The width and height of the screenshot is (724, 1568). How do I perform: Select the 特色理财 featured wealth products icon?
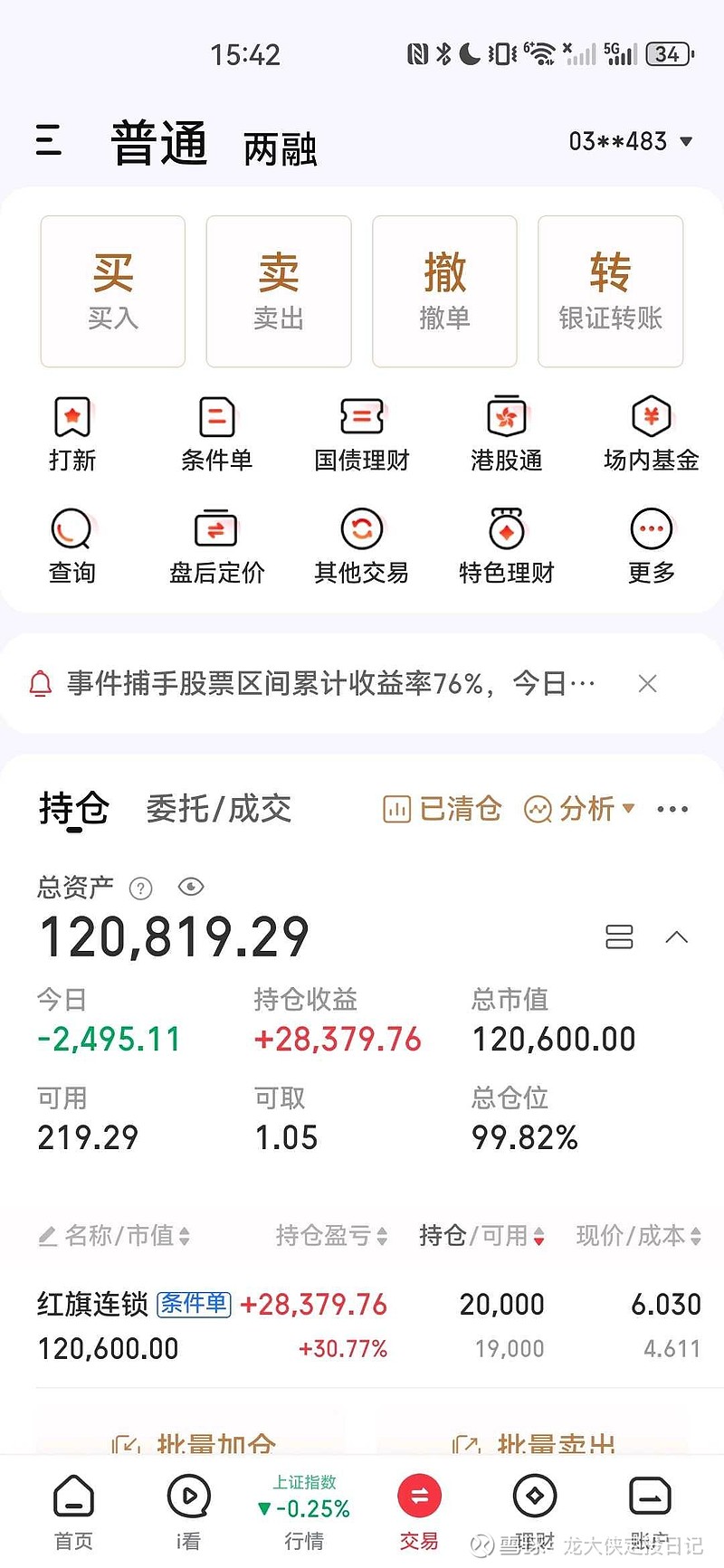[x=505, y=543]
